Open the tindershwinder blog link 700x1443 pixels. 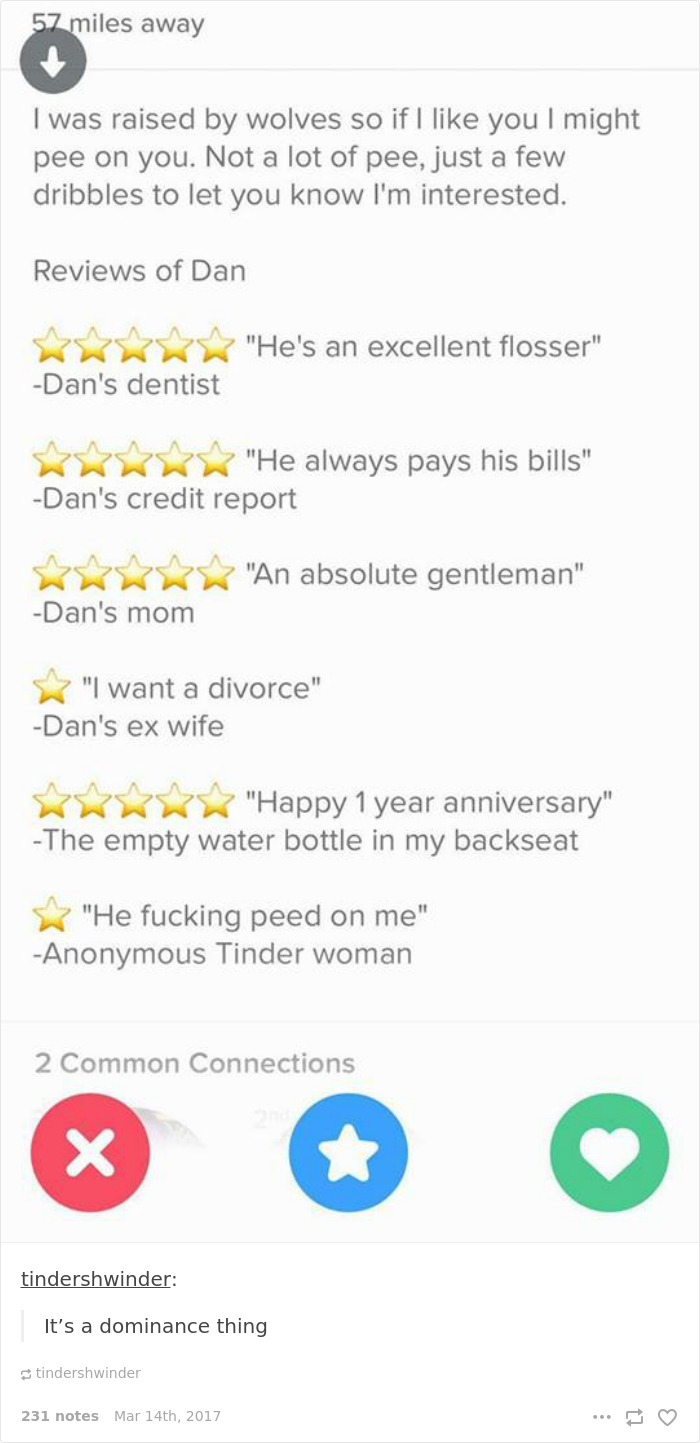pos(95,1279)
